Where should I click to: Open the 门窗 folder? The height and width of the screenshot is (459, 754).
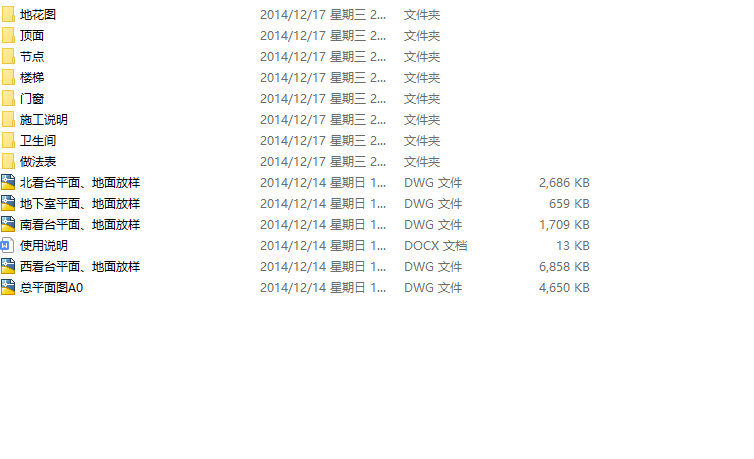click(32, 99)
